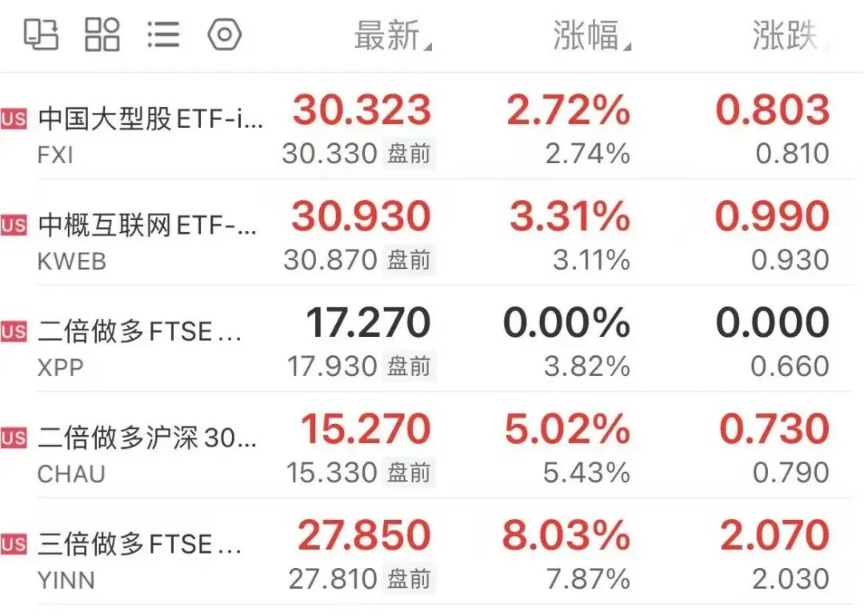Sort by the 最新 price column
Image resolution: width=864 pixels, height=616 pixels.
(x=391, y=36)
